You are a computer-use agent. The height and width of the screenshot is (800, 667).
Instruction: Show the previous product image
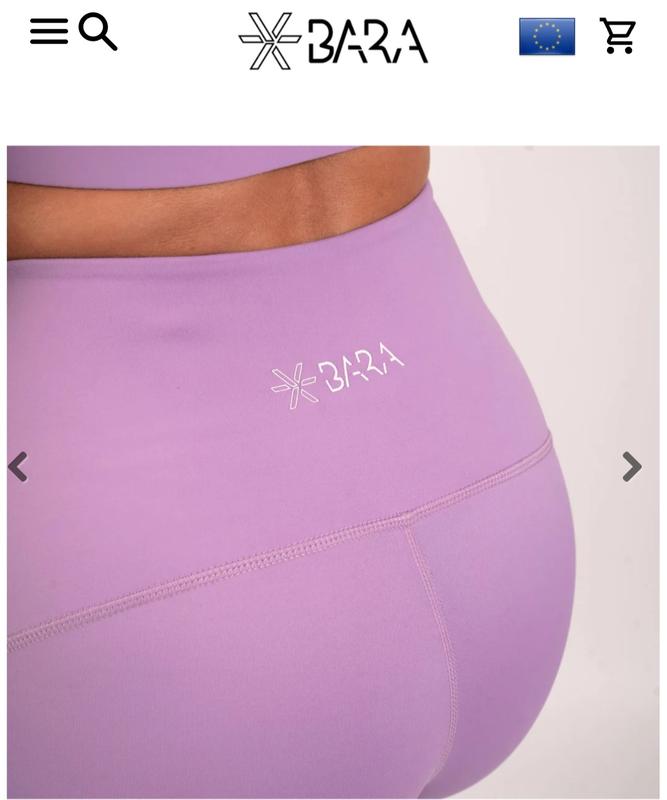(x=18, y=467)
